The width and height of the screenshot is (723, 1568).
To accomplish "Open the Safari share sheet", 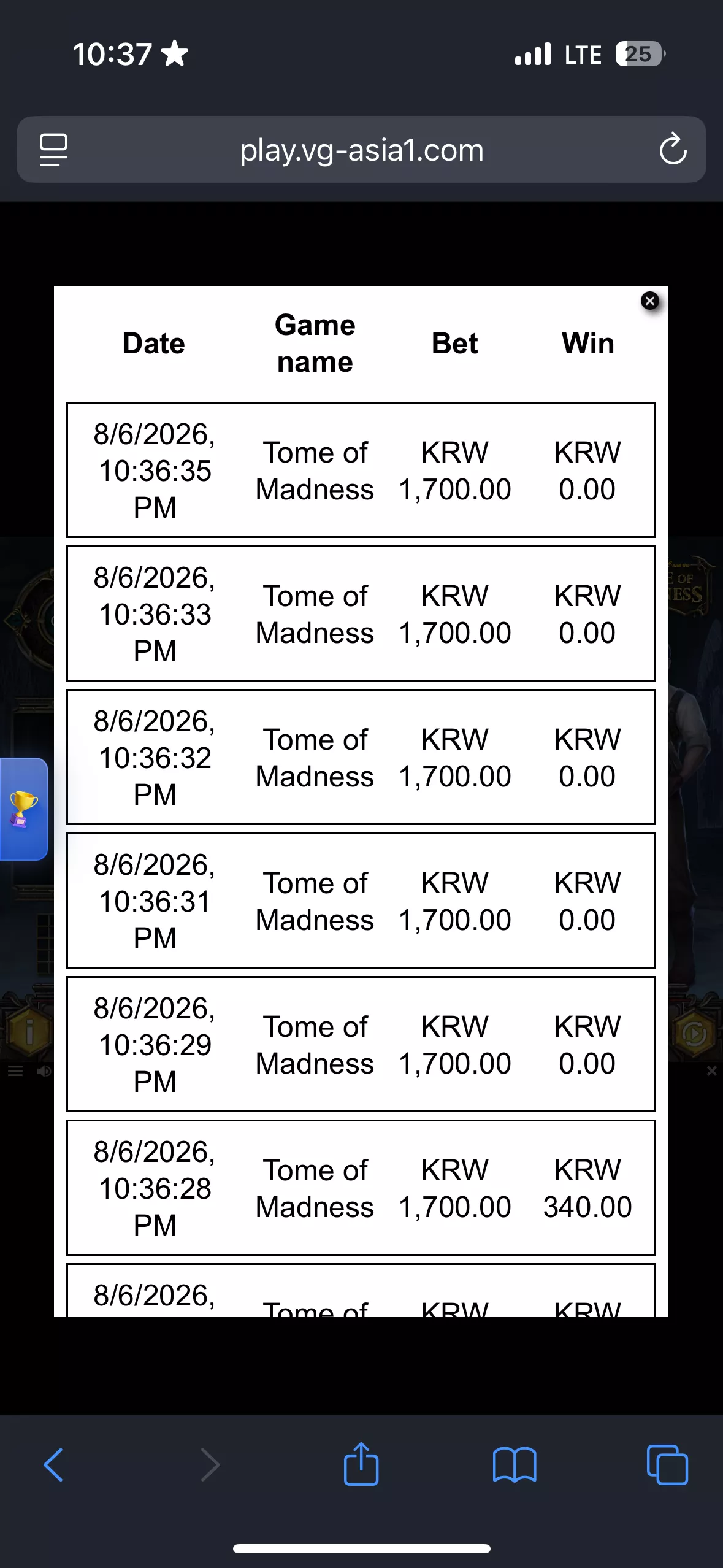I will click(x=361, y=1463).
